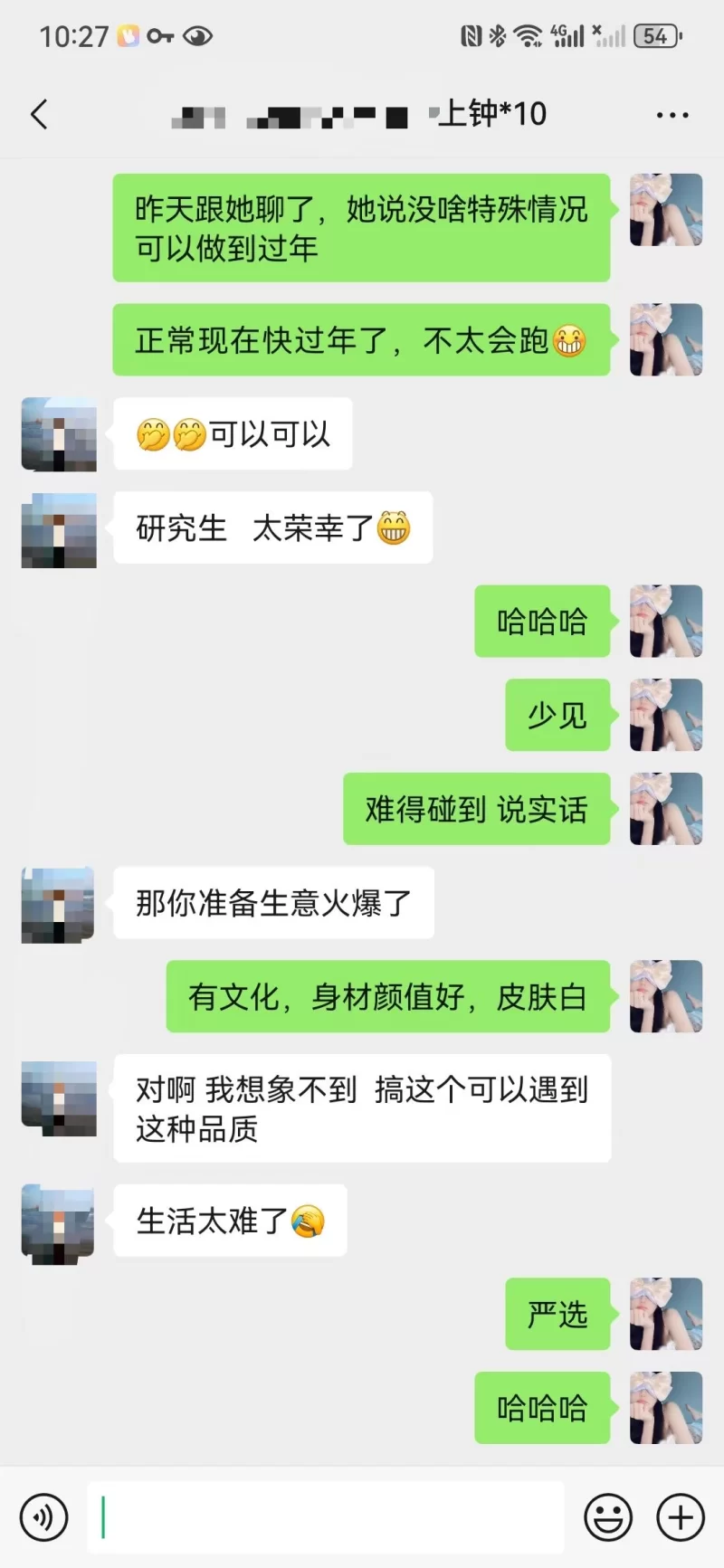Image resolution: width=724 pixels, height=1568 pixels.
Task: Focus the message text field
Action: [326, 1517]
